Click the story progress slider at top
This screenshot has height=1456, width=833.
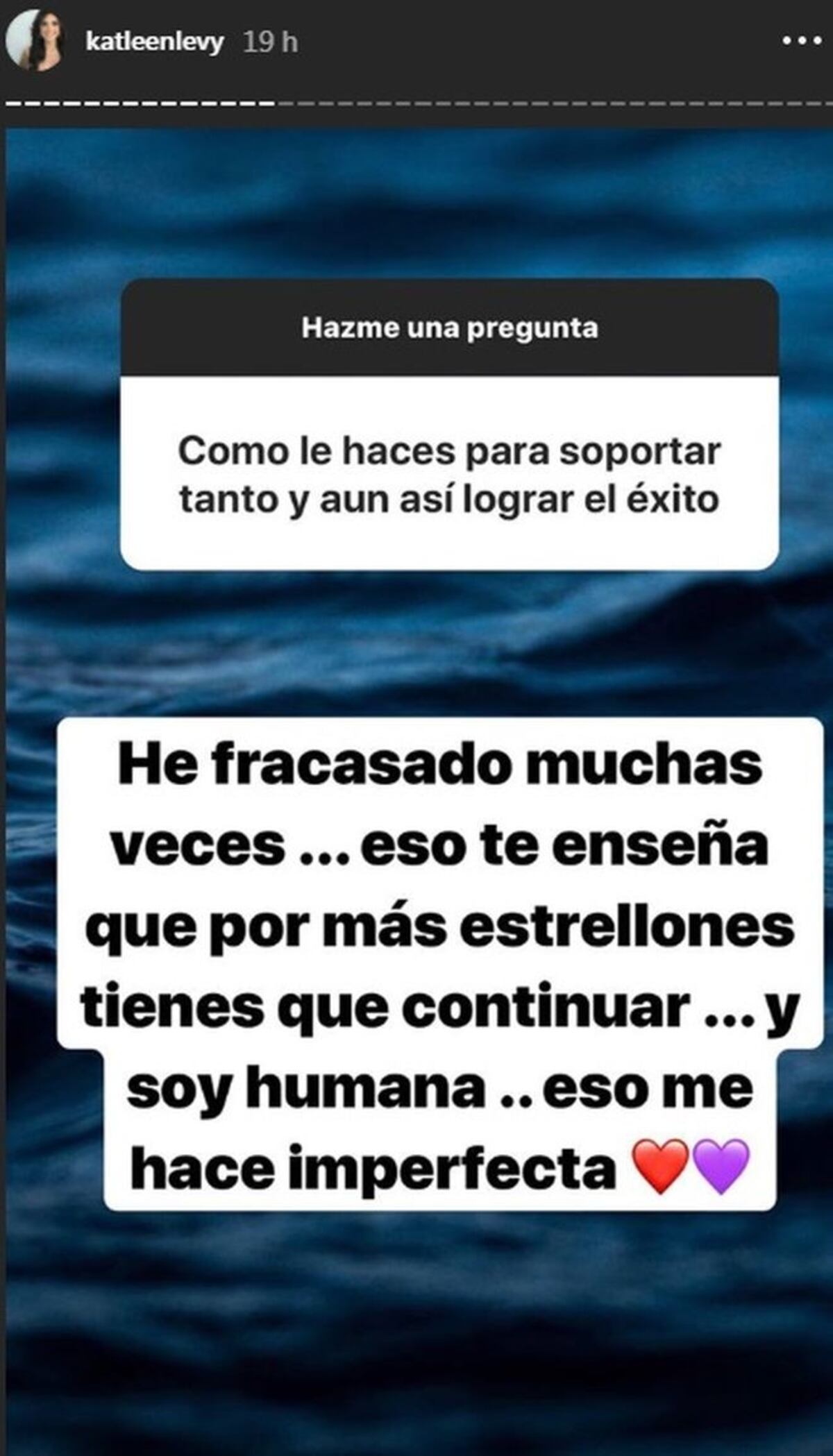416,103
